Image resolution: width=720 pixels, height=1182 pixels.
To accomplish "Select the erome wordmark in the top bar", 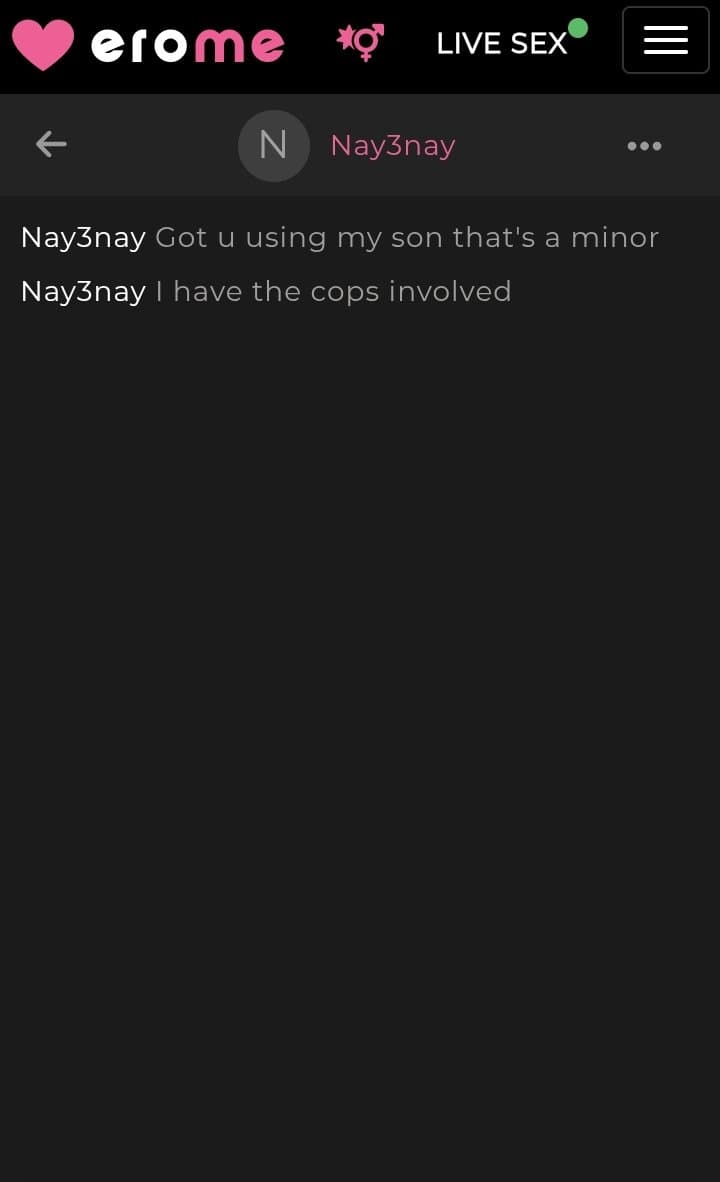I will tap(185, 42).
